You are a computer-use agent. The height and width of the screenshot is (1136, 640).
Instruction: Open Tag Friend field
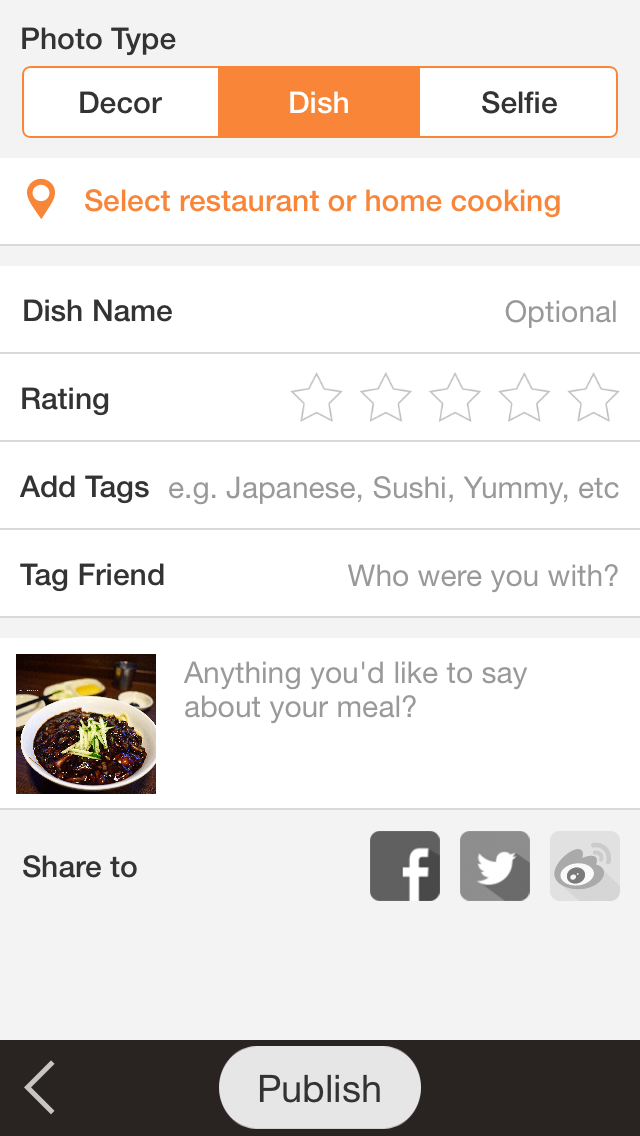point(320,575)
